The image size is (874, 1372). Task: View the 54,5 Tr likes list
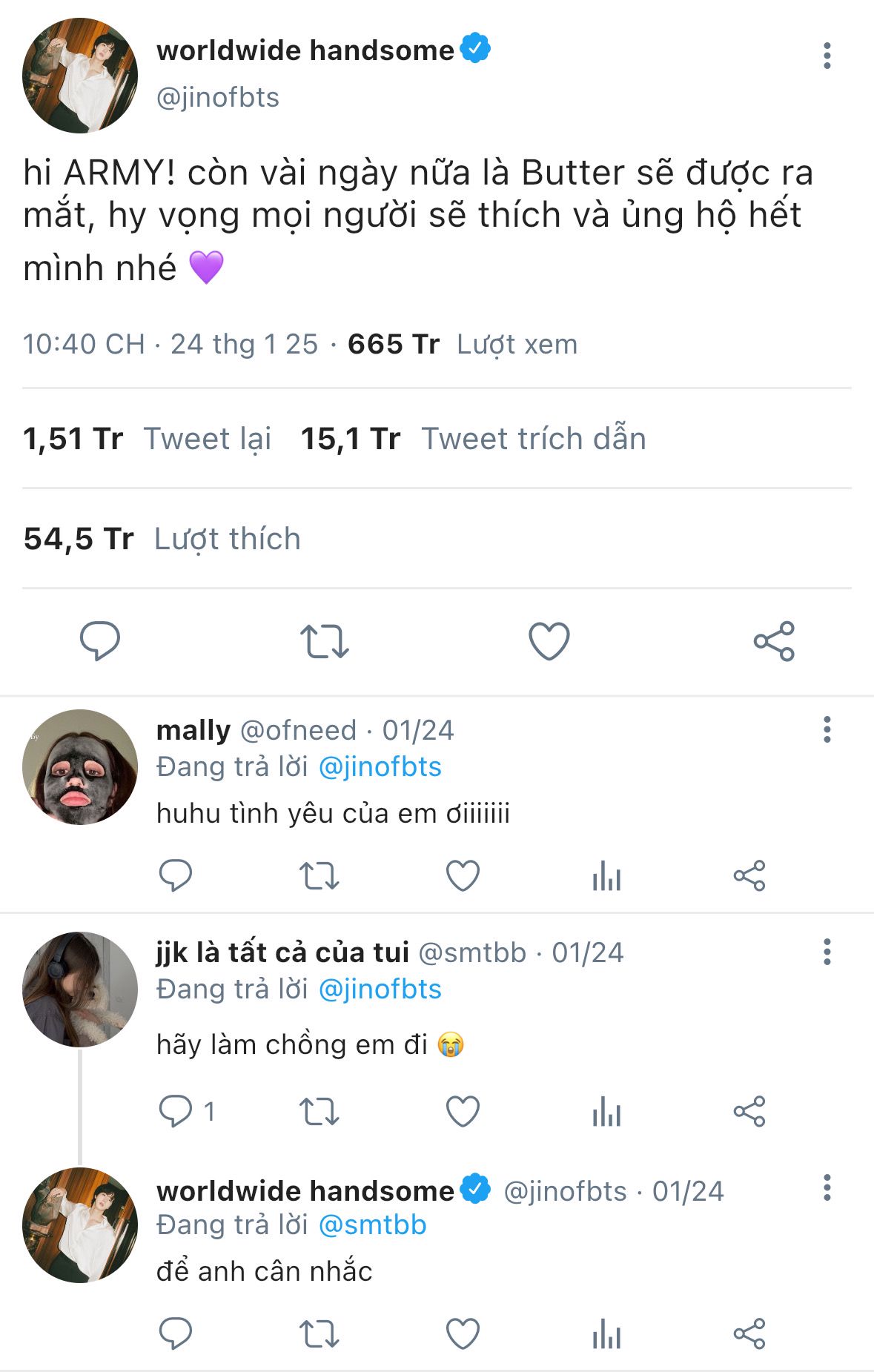click(x=162, y=539)
